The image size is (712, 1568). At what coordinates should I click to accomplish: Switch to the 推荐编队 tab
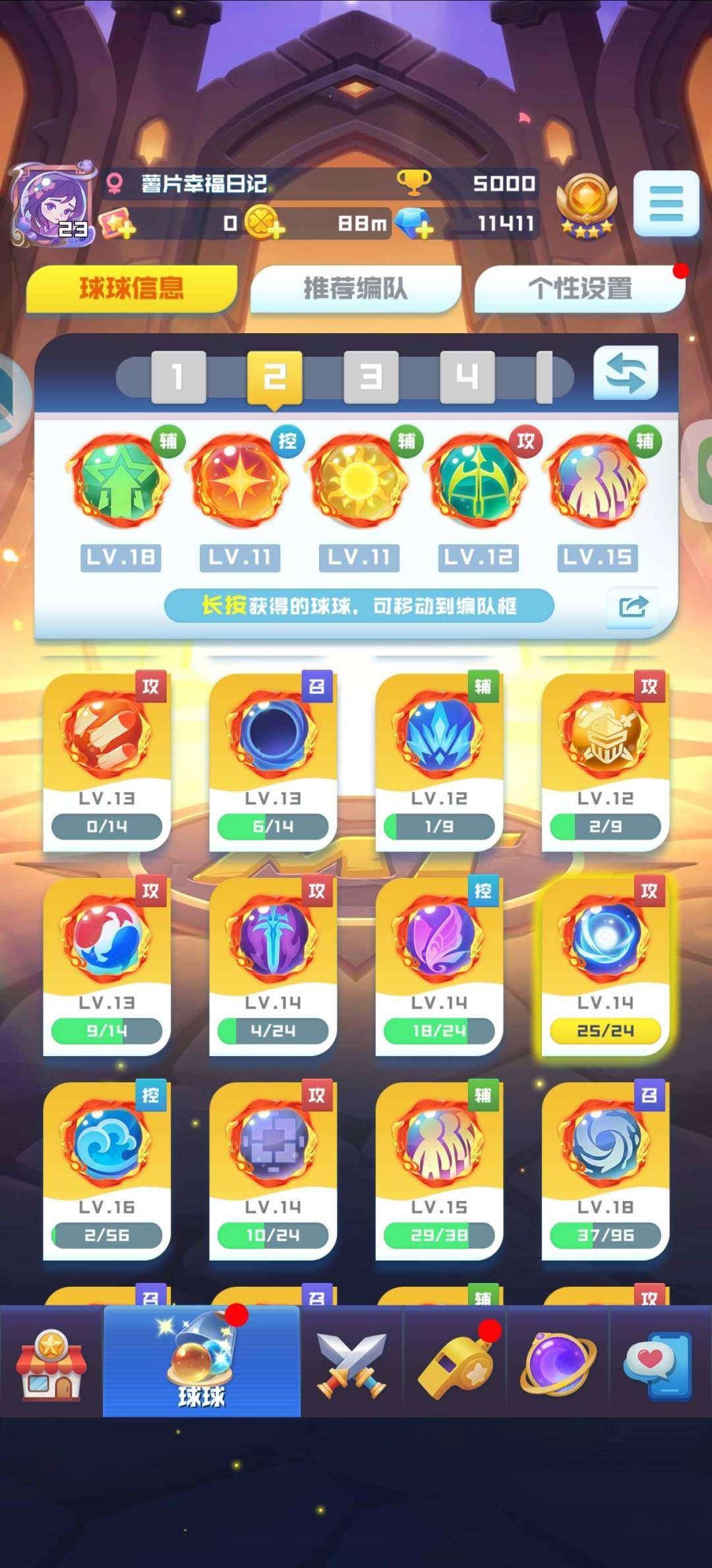pos(355,288)
